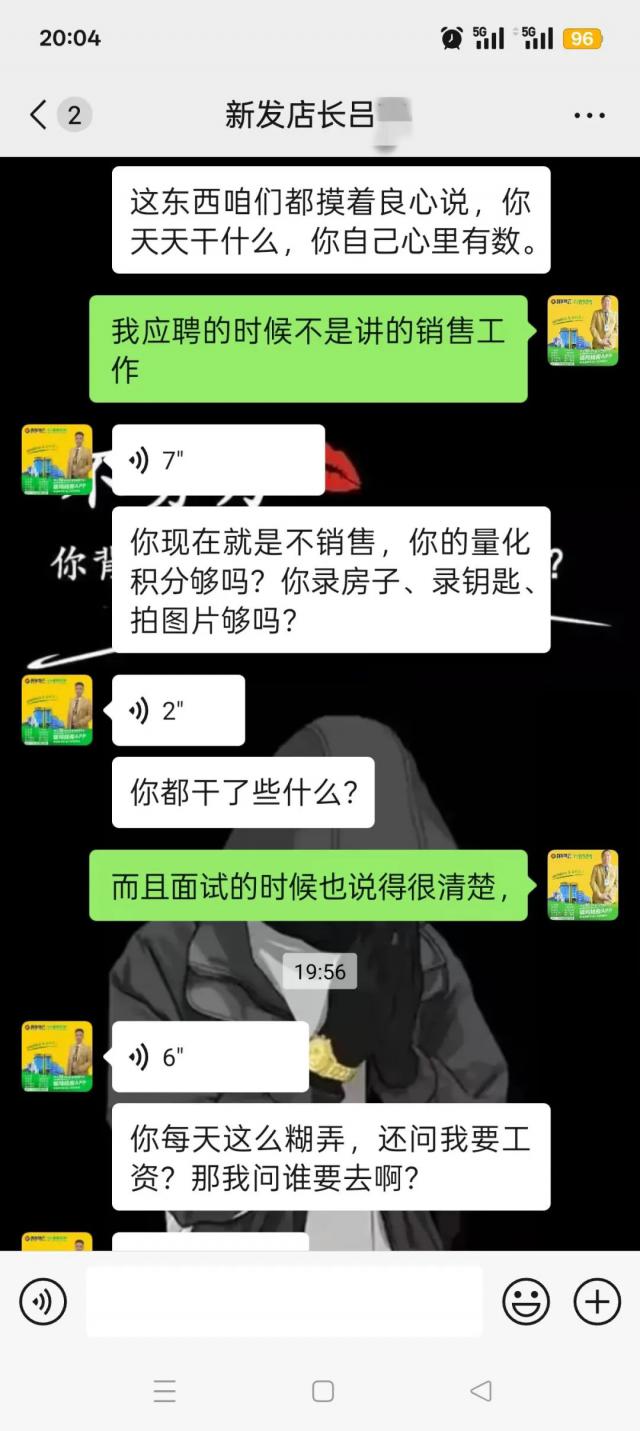Image resolution: width=640 pixels, height=1431 pixels.
Task: Go back to the chat list
Action: [40, 115]
